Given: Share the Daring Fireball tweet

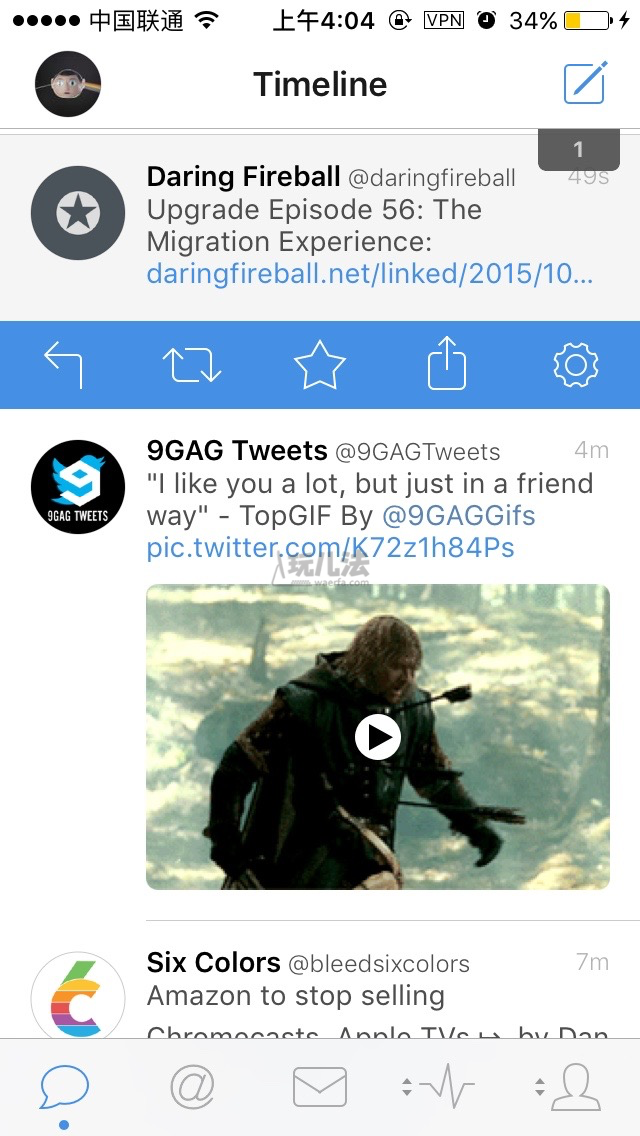Looking at the screenshot, I should click(447, 364).
